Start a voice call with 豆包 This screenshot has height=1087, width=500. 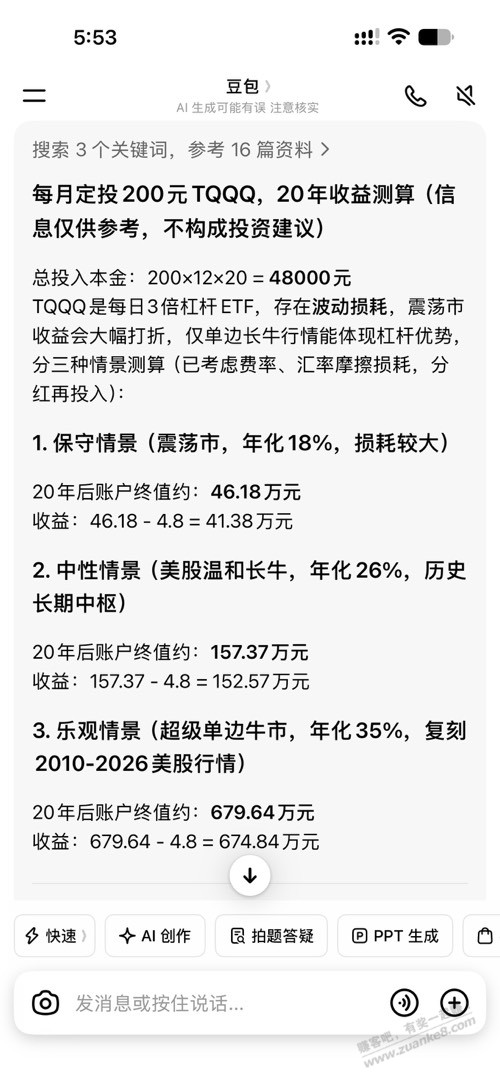coord(415,96)
